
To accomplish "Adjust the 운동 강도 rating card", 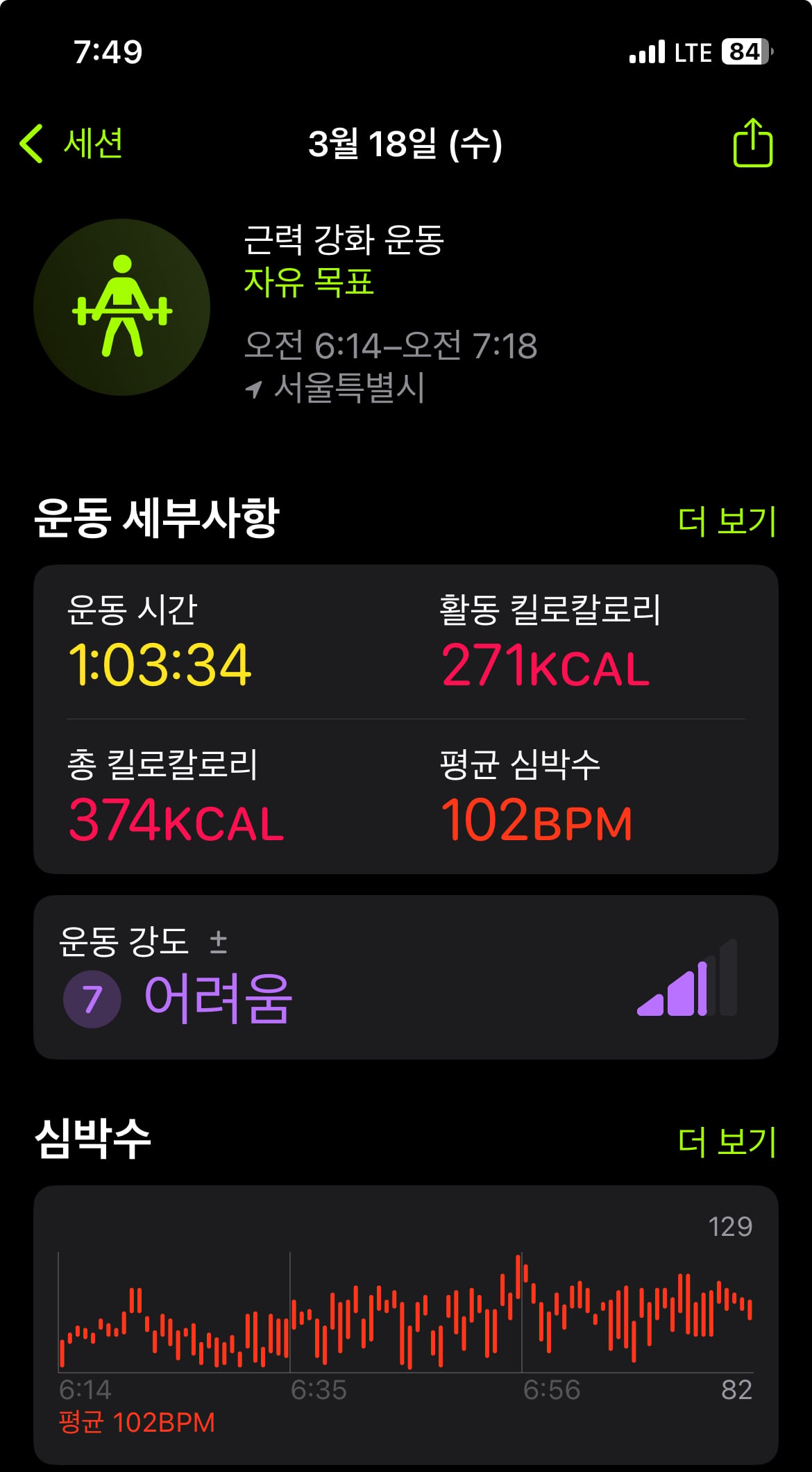I will [x=406, y=977].
